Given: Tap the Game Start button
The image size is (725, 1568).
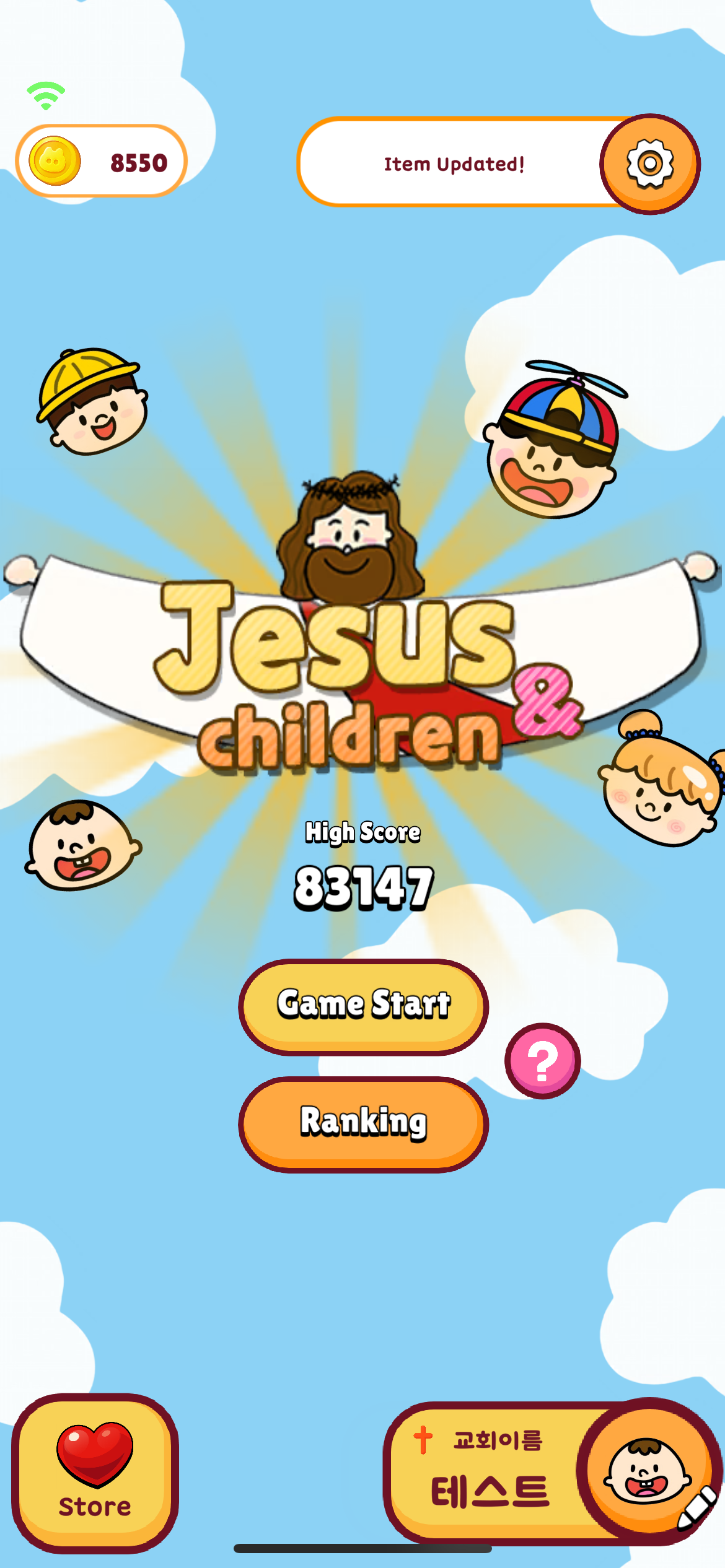Looking at the screenshot, I should pyautogui.click(x=363, y=1006).
